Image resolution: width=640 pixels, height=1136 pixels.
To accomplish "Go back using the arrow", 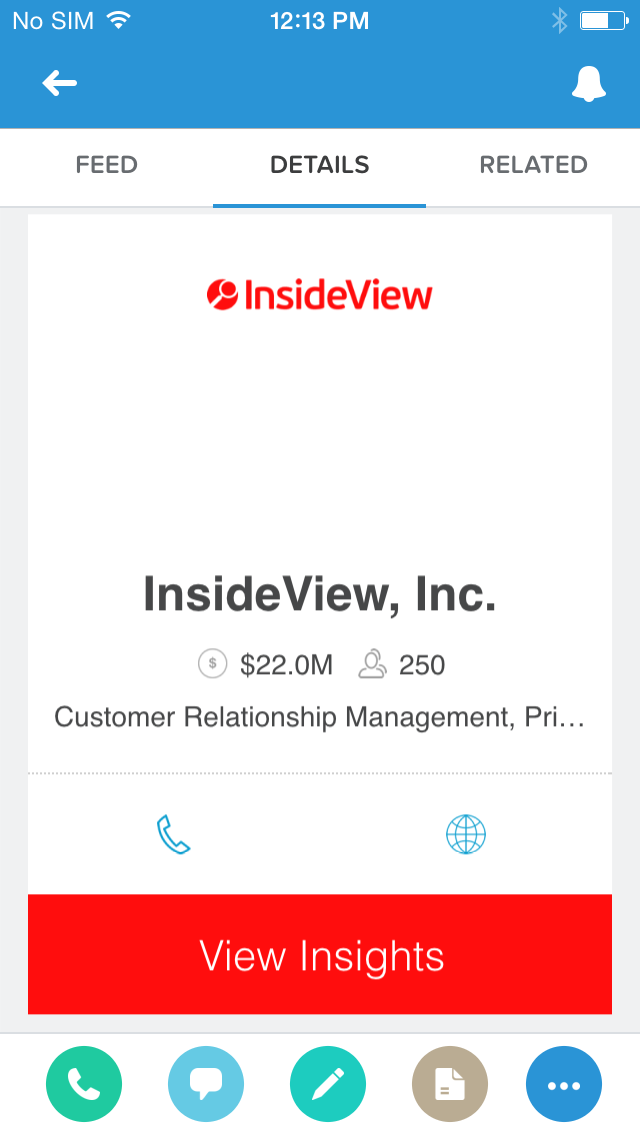I will click(59, 83).
